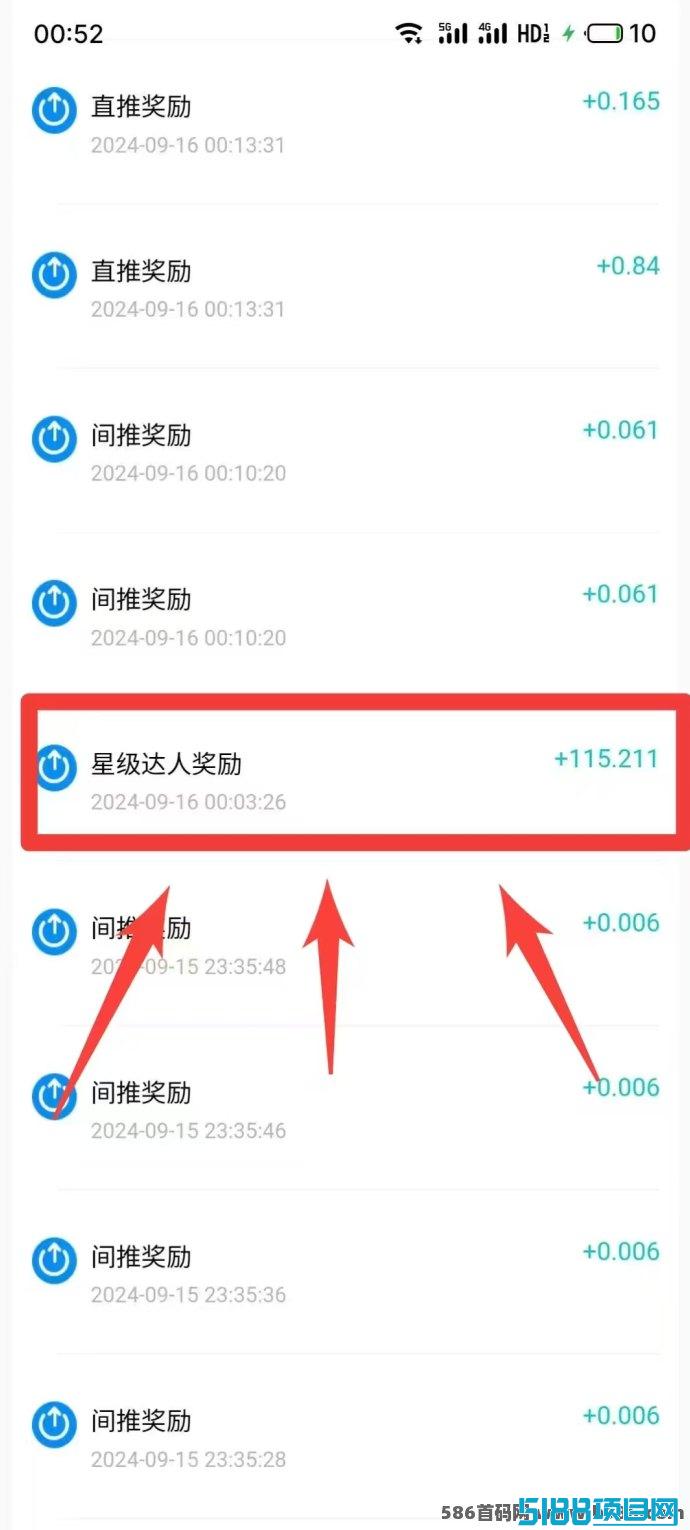Screen dimensions: 690x1530
Task: Open 间推奖励 record from 23:35:28
Action: (x=345, y=1435)
